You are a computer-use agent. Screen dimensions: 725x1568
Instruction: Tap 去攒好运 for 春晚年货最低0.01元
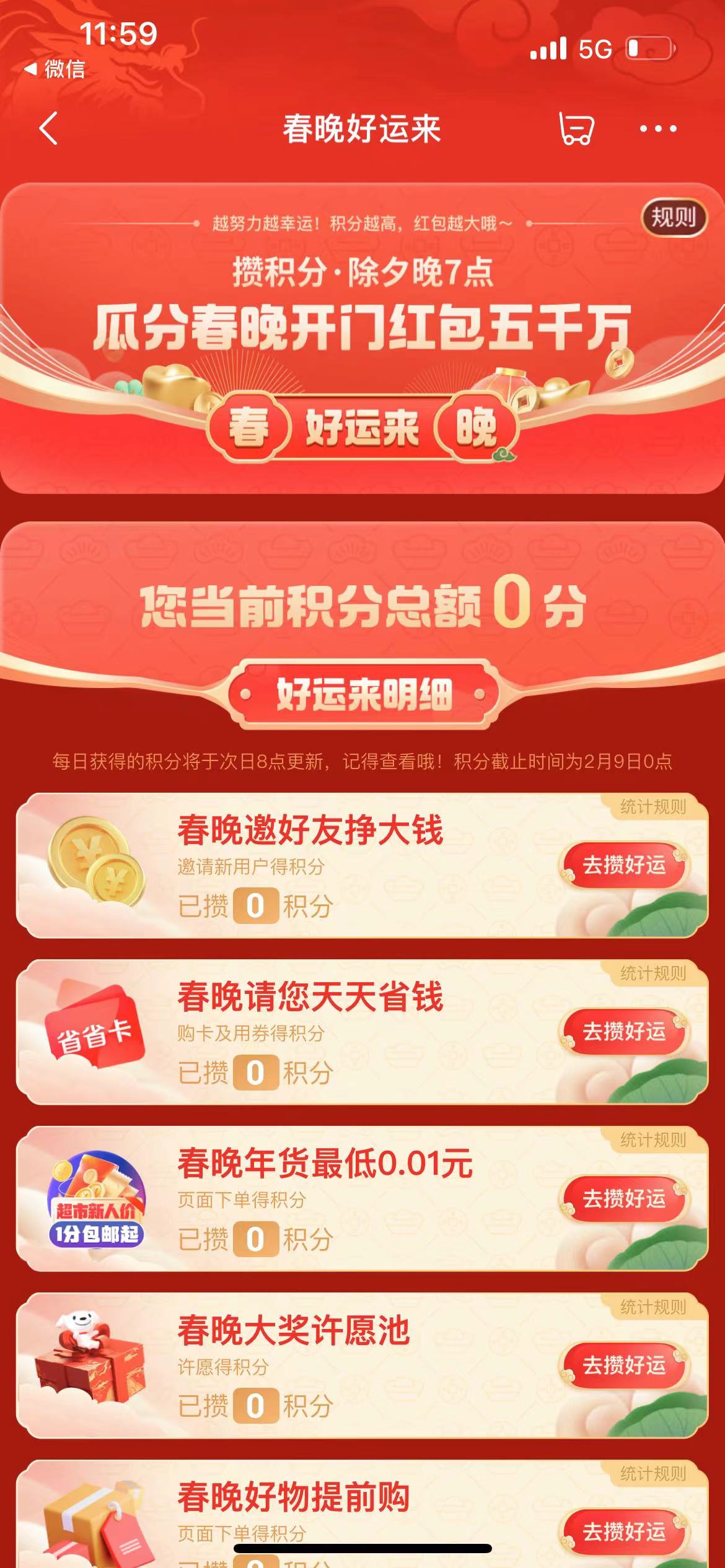click(624, 1198)
